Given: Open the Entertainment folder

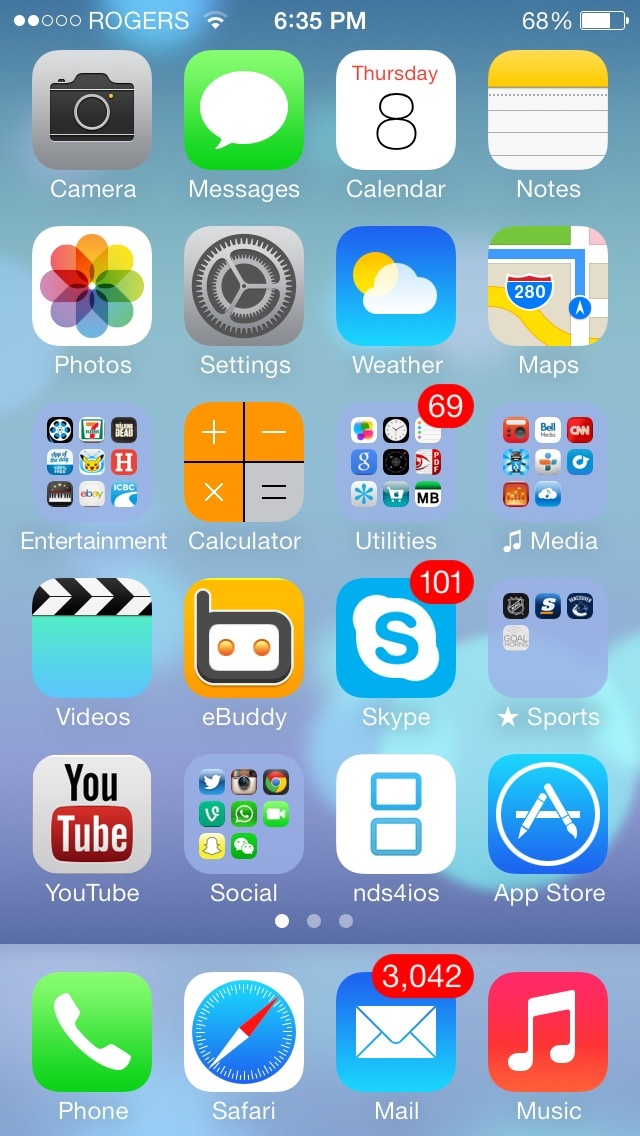Looking at the screenshot, I should tap(92, 462).
